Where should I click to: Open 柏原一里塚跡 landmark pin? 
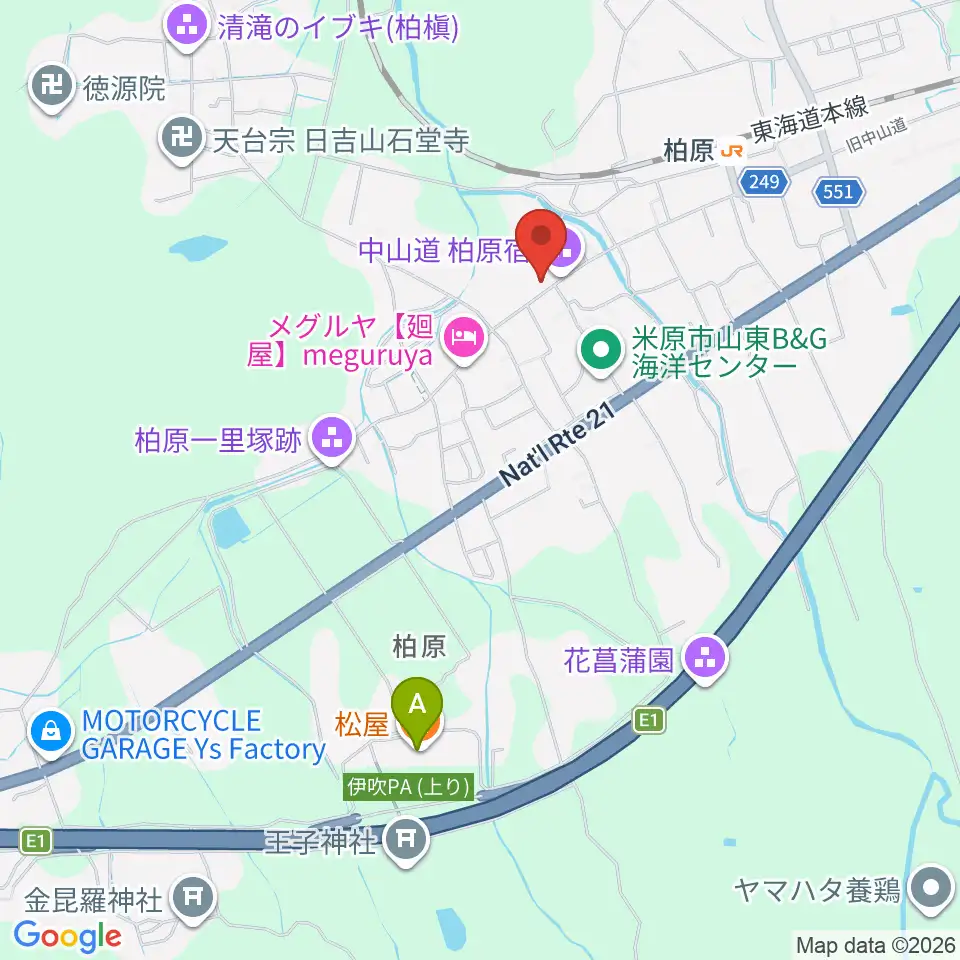coord(332,440)
